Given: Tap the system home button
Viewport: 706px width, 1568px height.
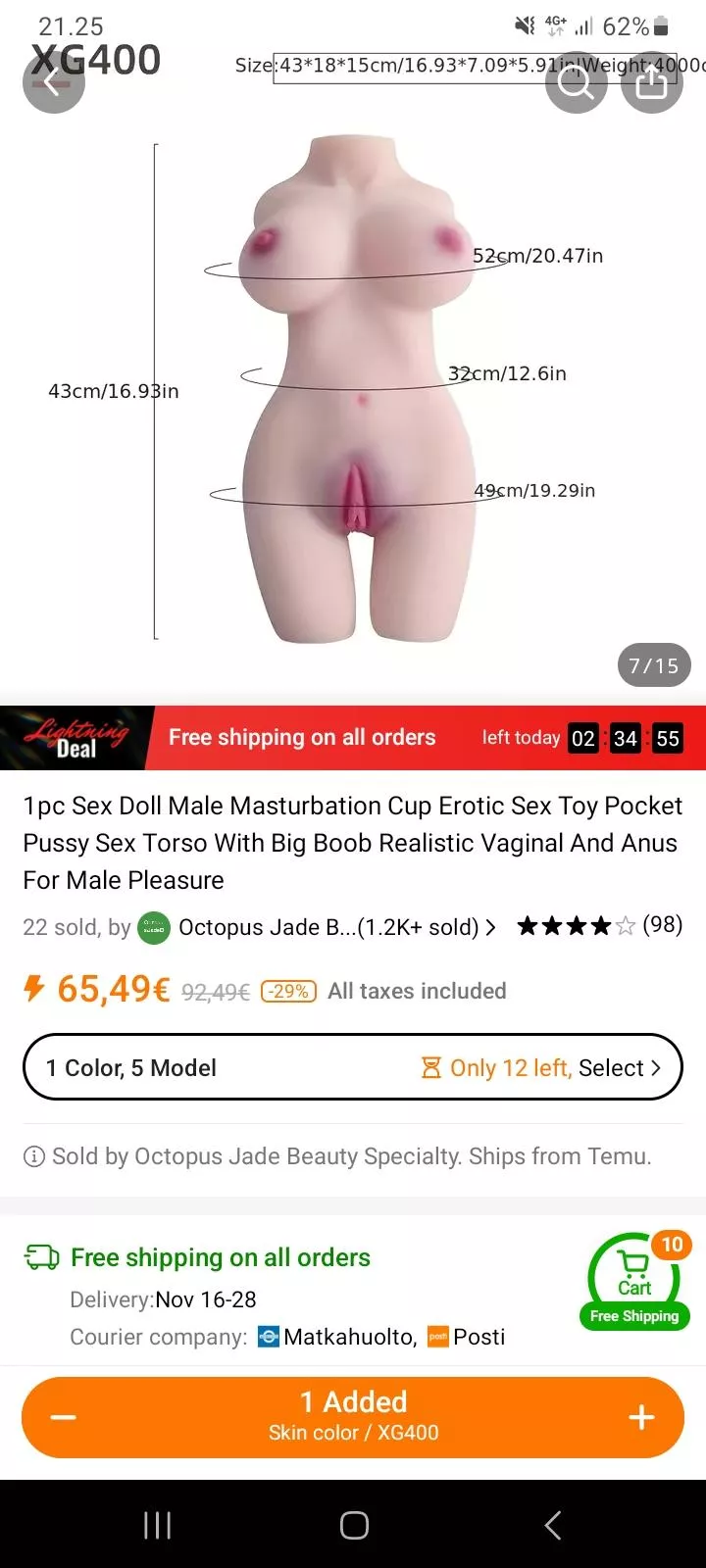Looking at the screenshot, I should point(354,1525).
